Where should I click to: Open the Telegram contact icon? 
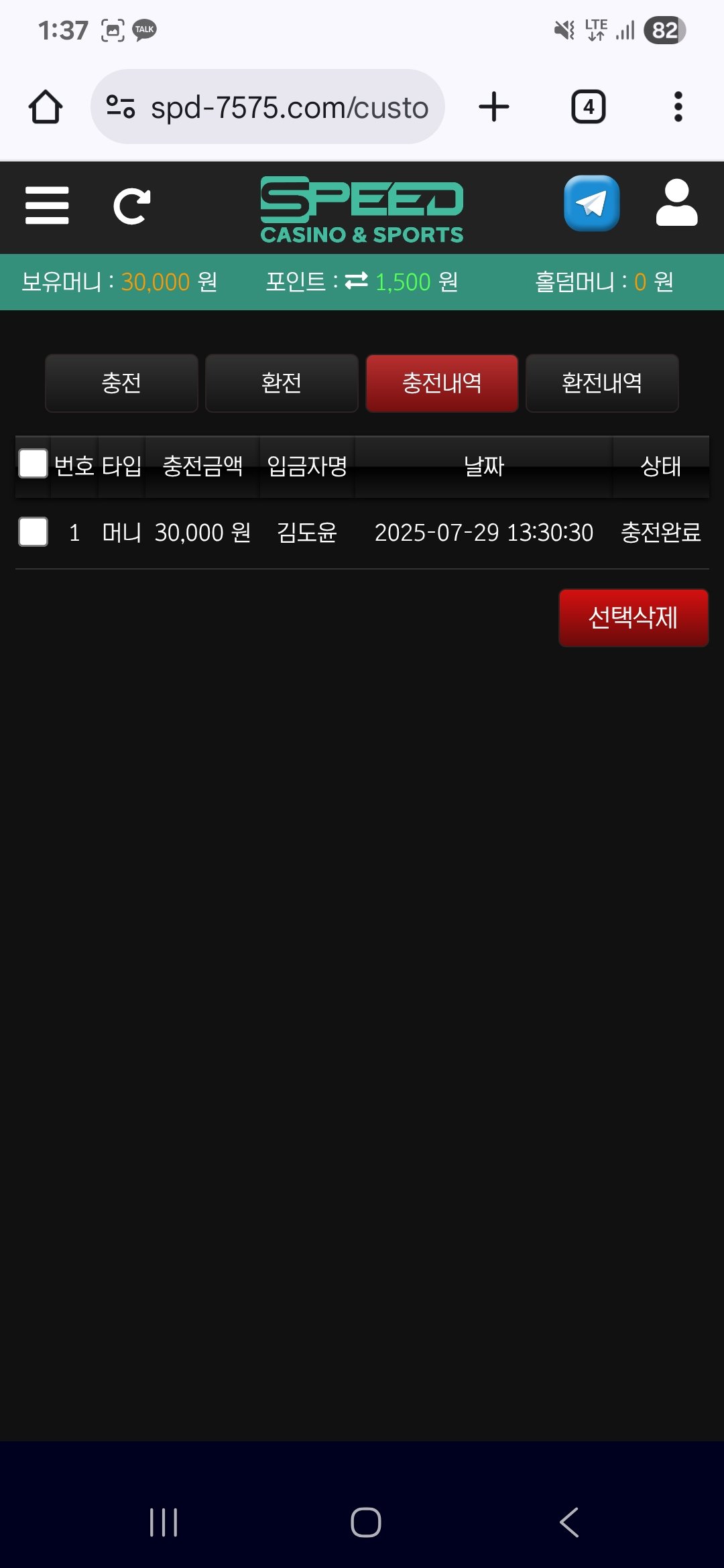pyautogui.click(x=591, y=203)
